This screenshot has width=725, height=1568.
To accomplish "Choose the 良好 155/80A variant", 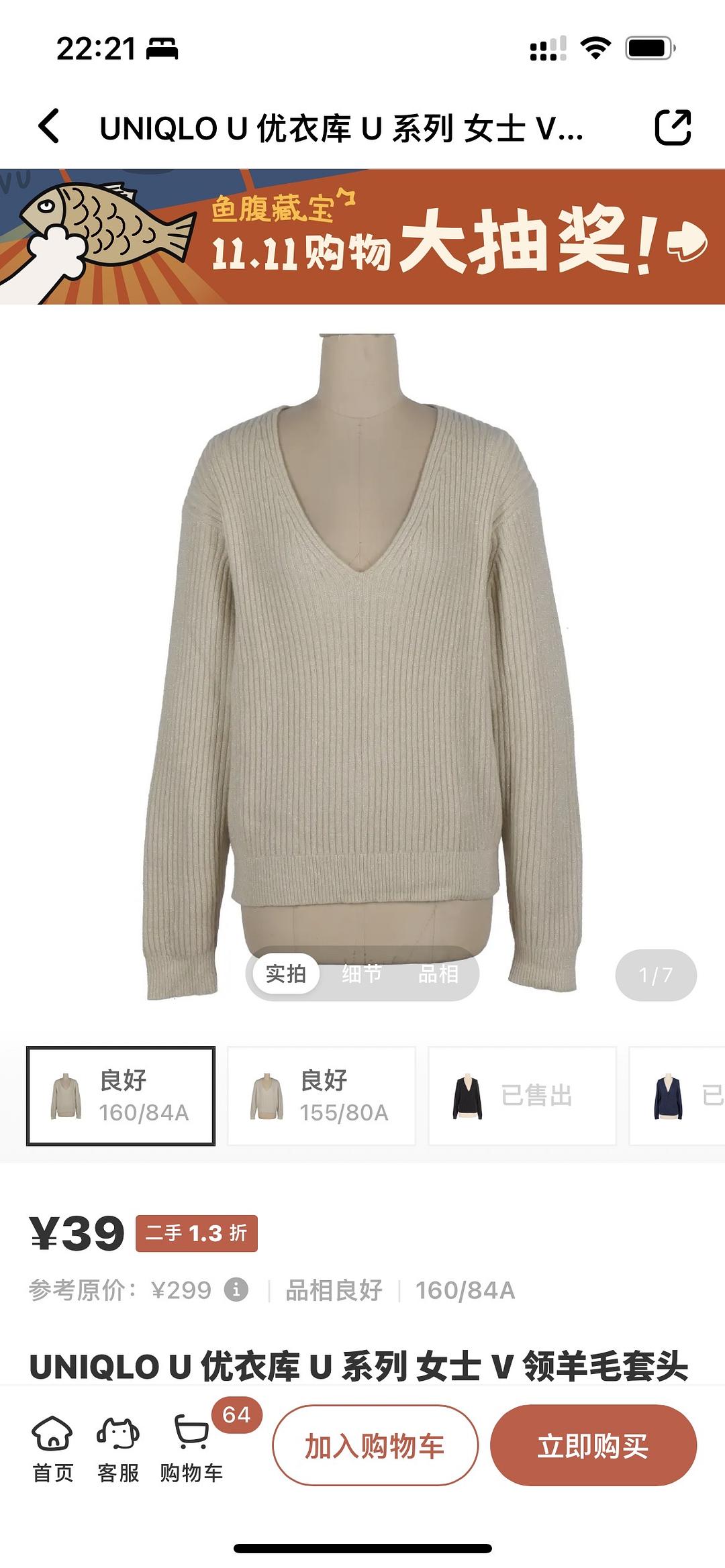I will 321,1096.
